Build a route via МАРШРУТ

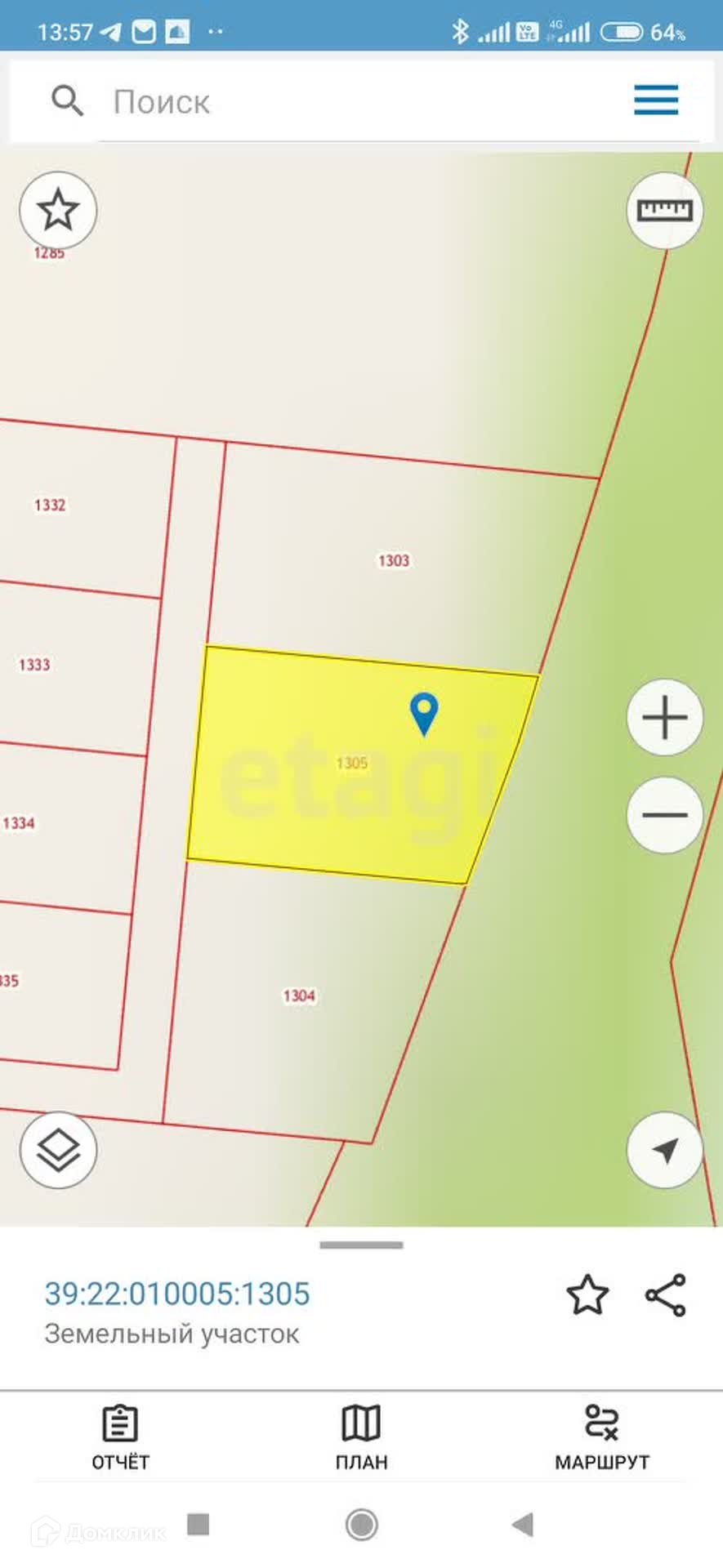[x=602, y=1438]
